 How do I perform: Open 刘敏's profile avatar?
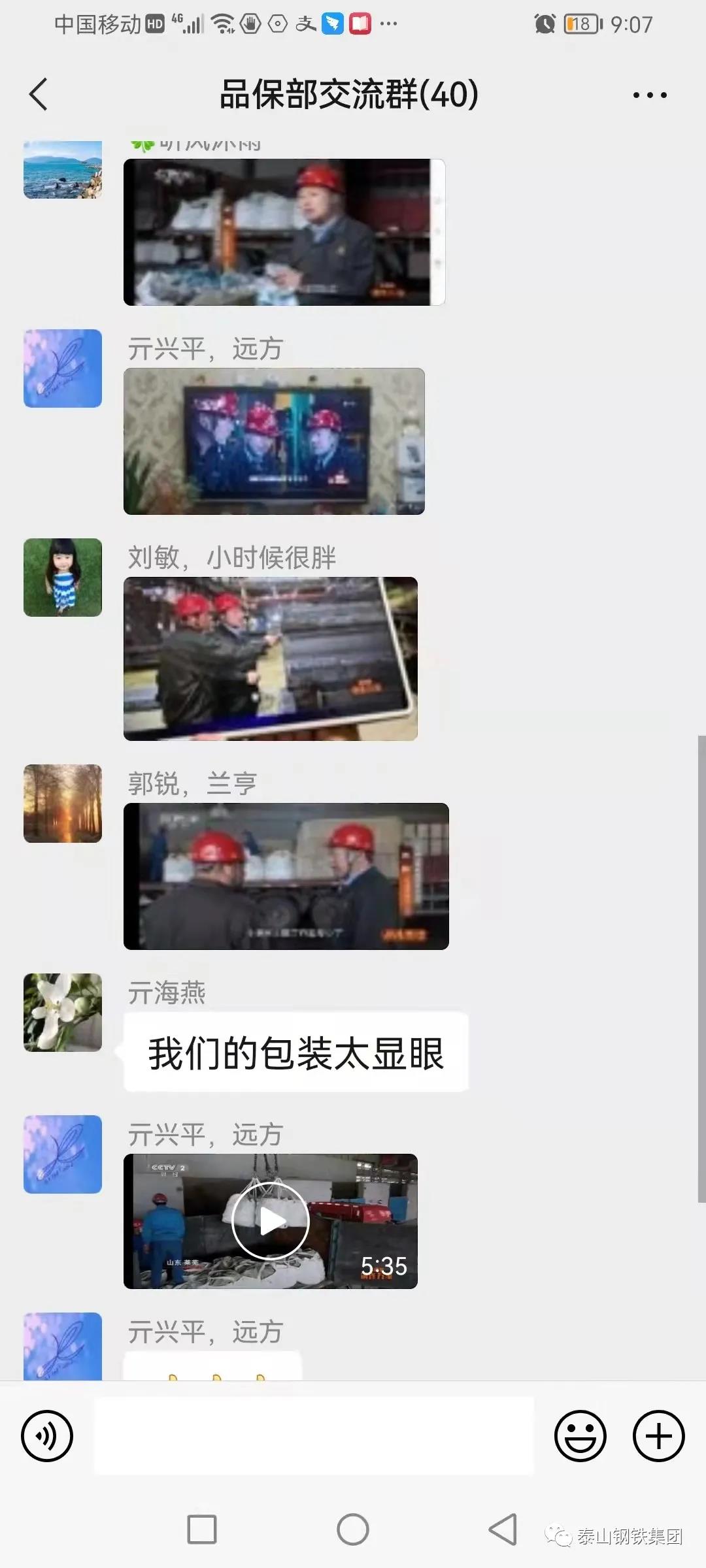(x=63, y=578)
